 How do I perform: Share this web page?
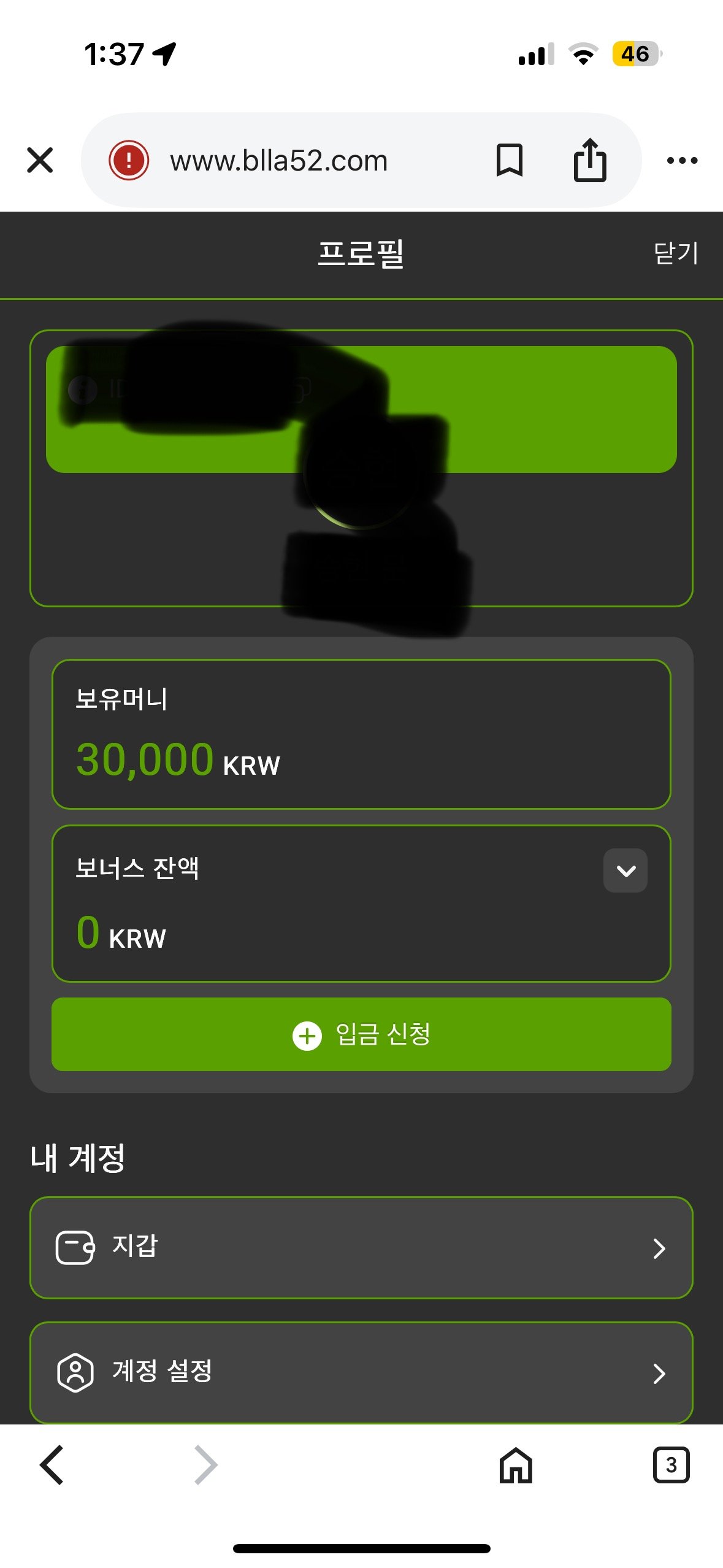589,161
